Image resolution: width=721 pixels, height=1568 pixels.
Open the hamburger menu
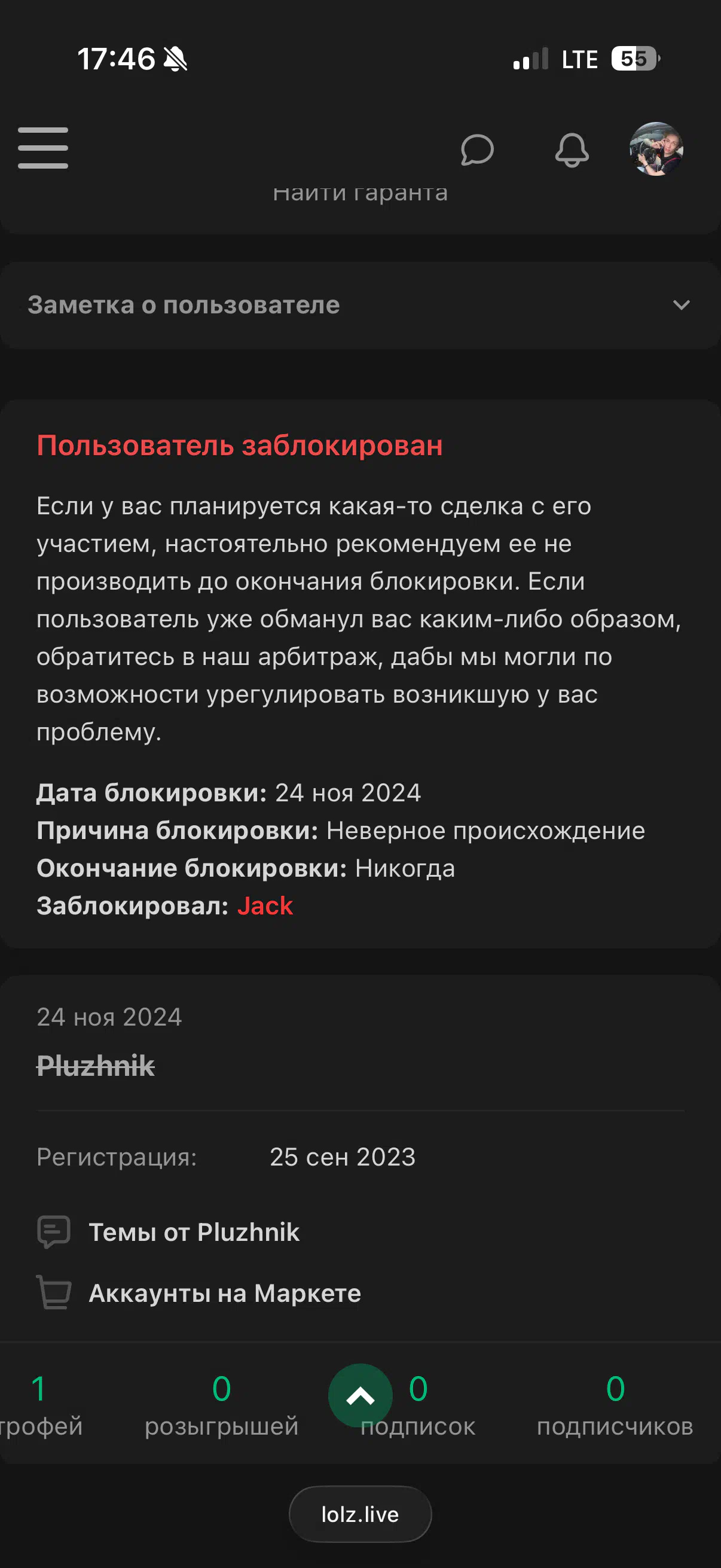click(x=42, y=148)
